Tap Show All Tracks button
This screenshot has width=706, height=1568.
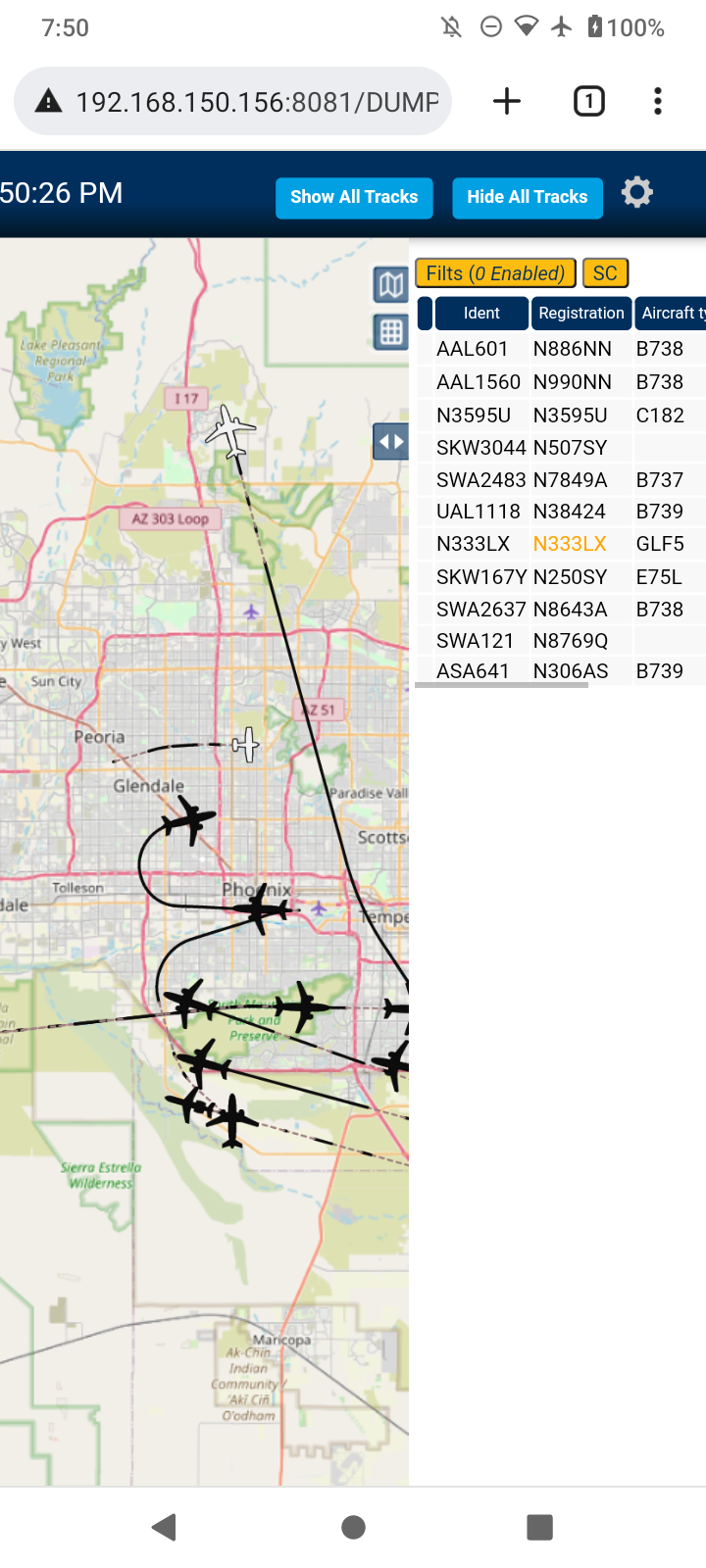(354, 197)
